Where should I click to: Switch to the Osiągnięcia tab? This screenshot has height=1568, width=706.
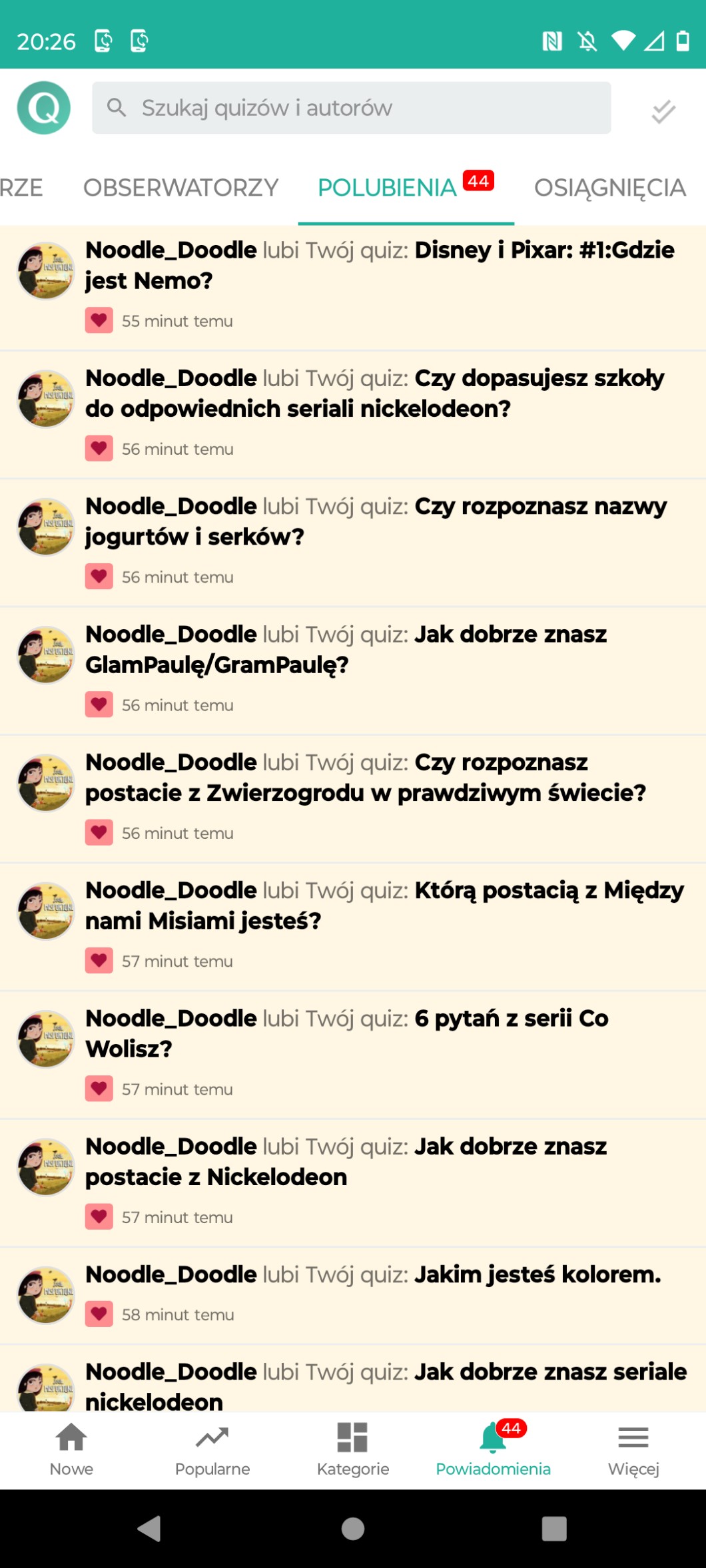(x=609, y=188)
